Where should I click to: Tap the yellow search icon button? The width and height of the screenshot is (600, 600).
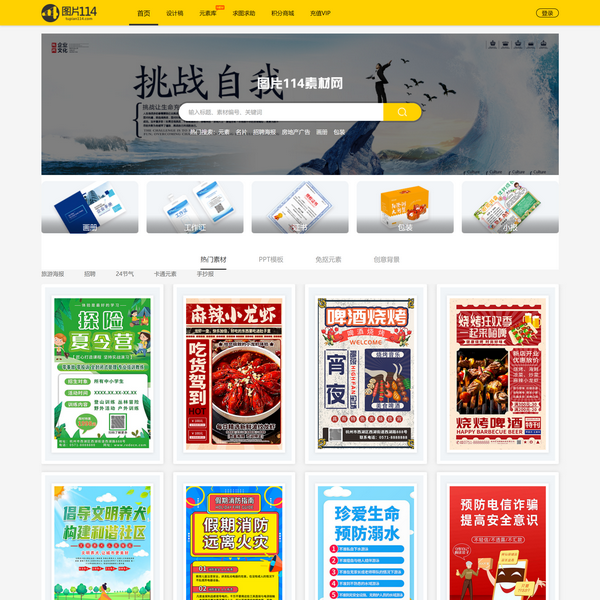coord(402,112)
